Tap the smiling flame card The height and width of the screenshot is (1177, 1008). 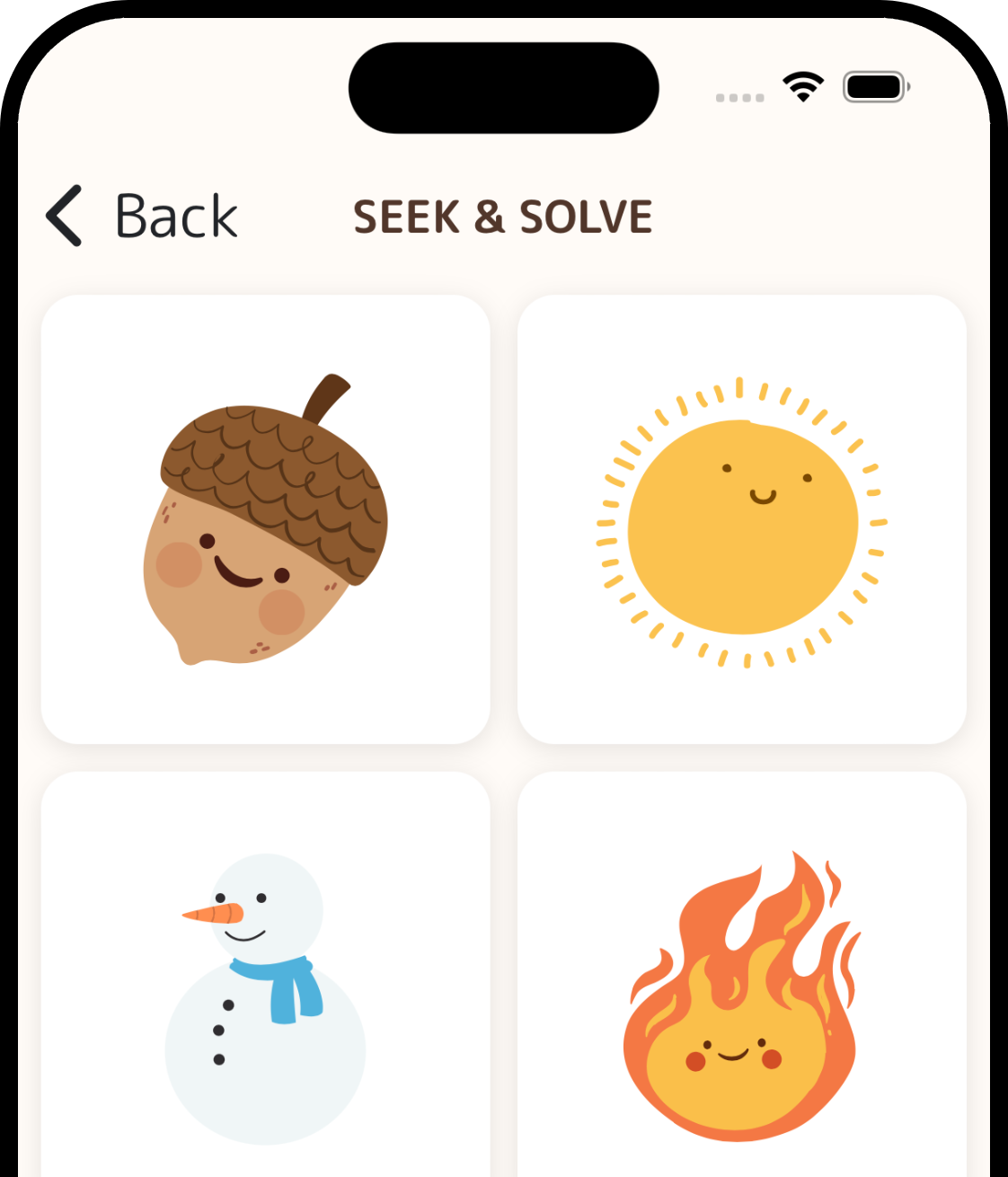click(742, 979)
